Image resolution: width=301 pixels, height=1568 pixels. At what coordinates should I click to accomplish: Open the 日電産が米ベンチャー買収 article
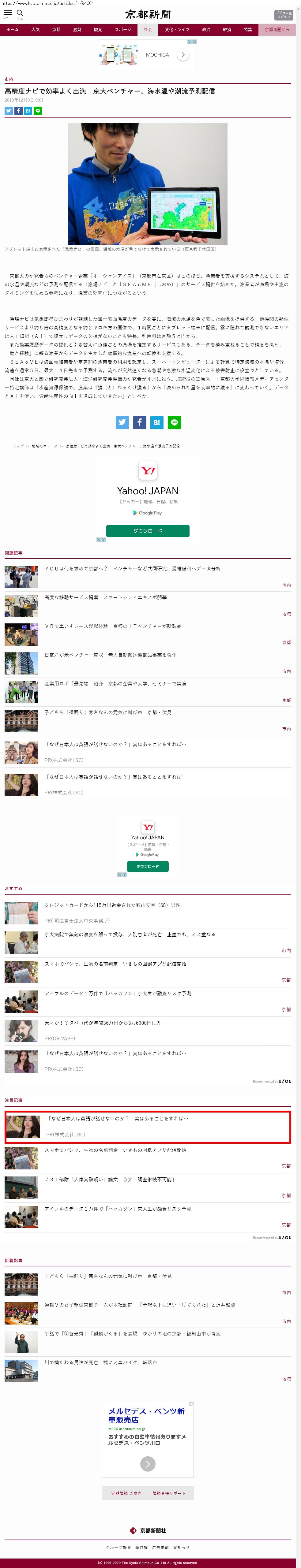(x=110, y=655)
